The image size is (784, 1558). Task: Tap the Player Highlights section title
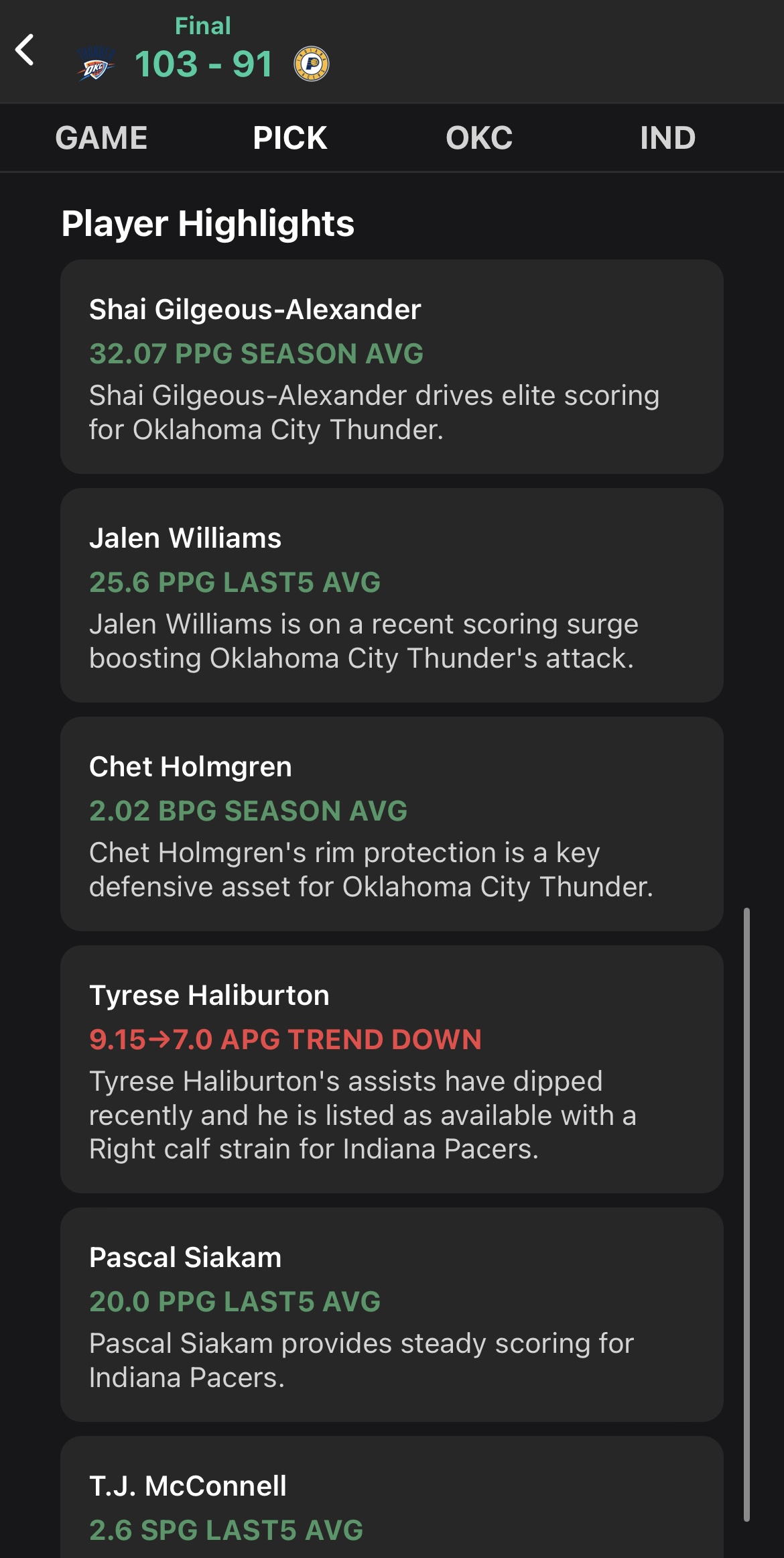point(208,225)
